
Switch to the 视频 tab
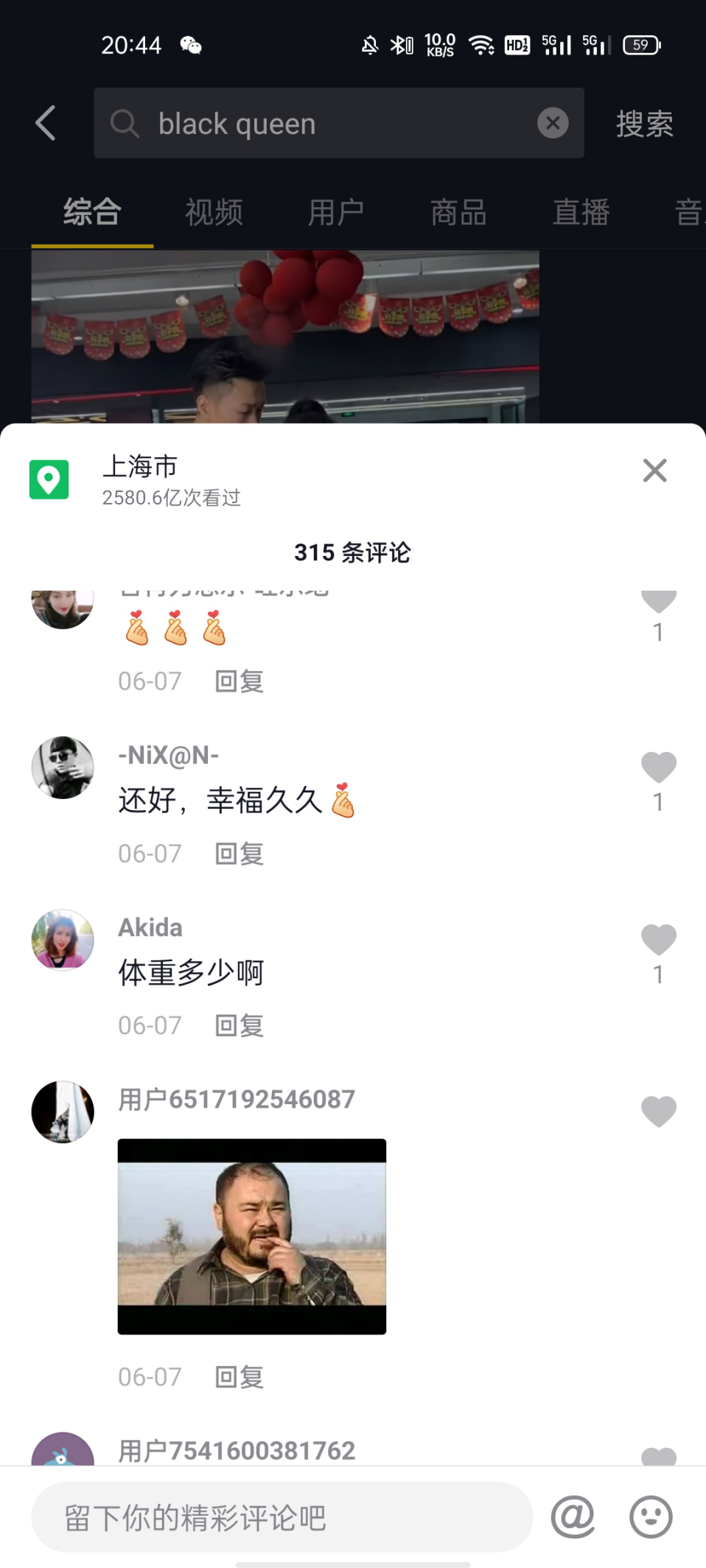pos(214,213)
